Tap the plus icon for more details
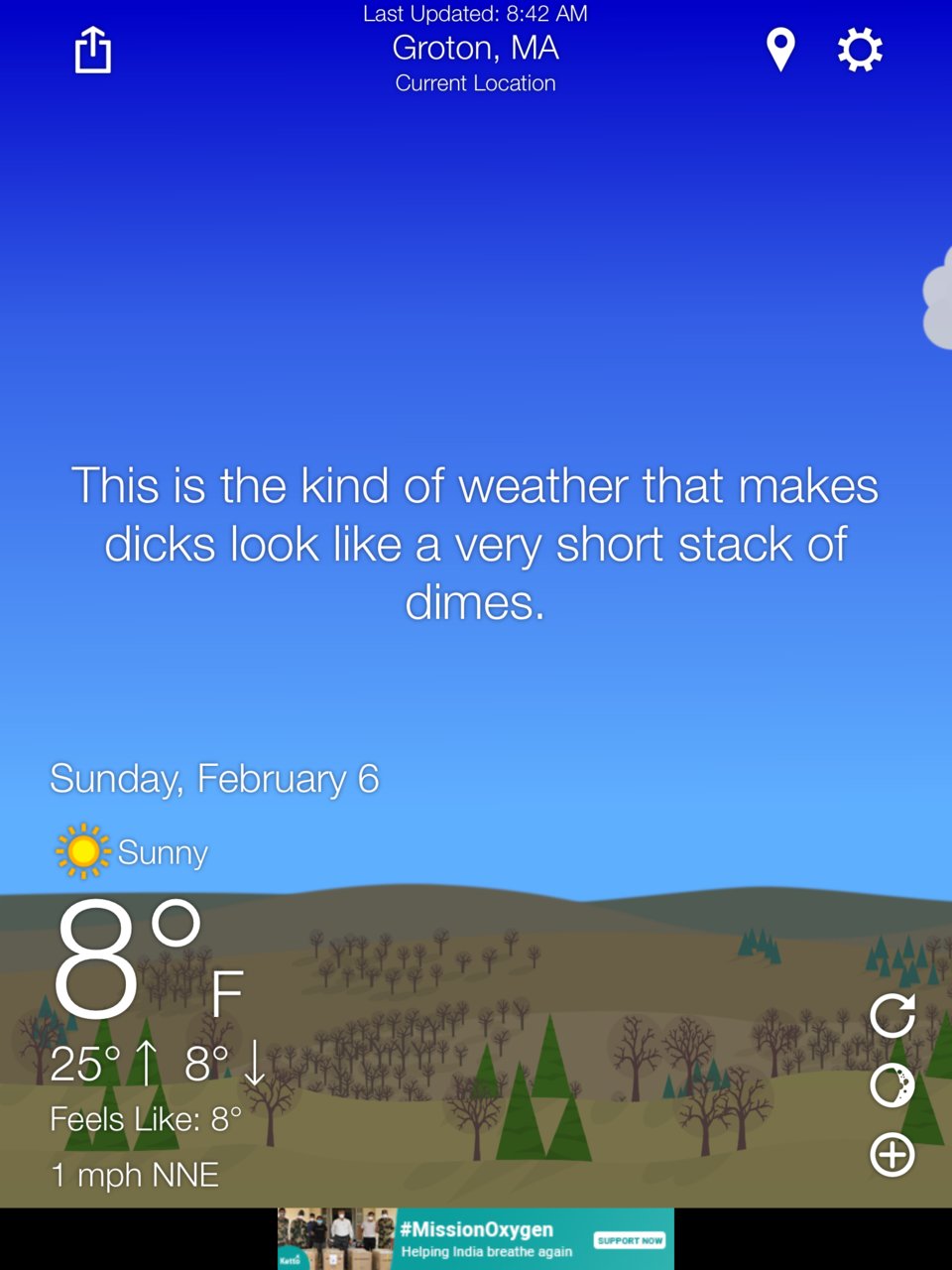 tap(892, 1155)
